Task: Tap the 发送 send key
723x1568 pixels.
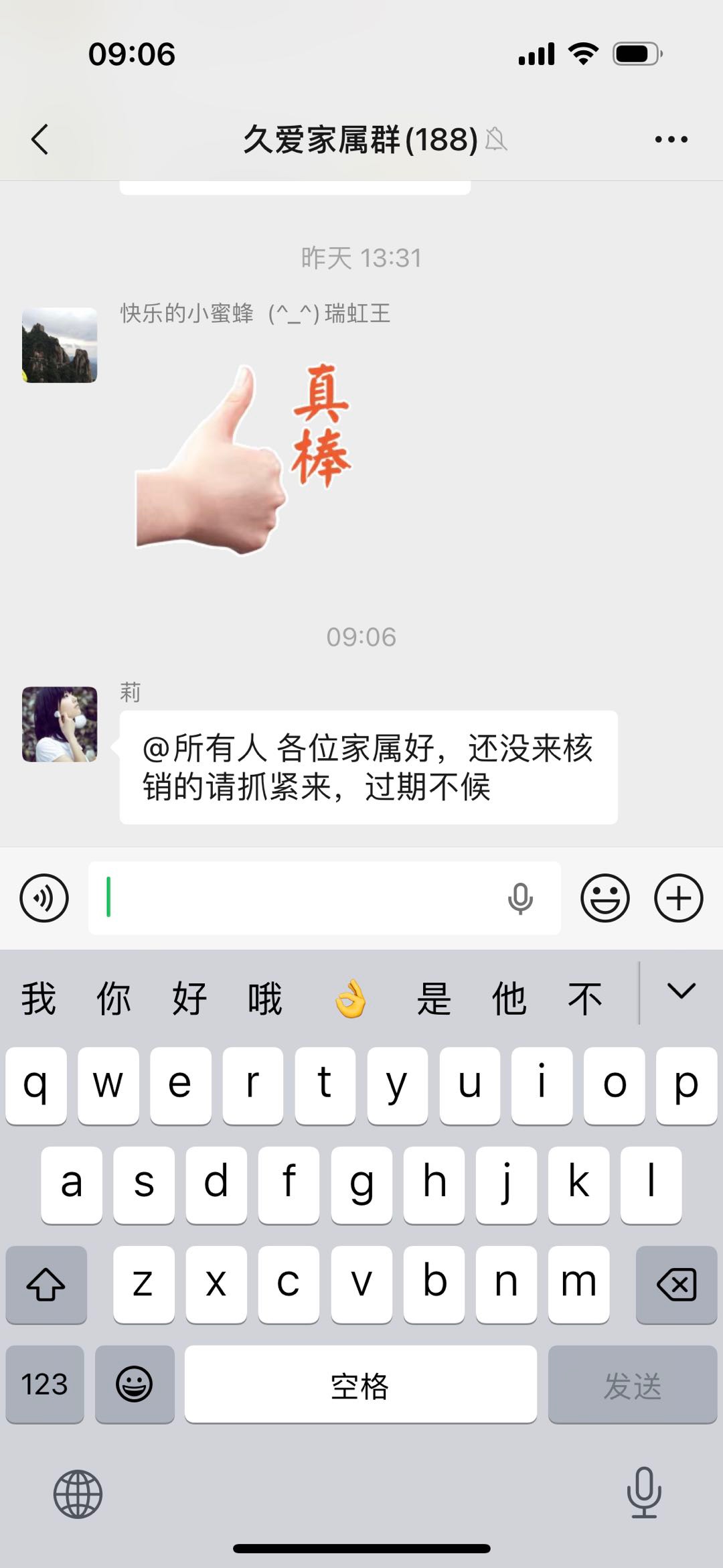Action: point(632,1384)
